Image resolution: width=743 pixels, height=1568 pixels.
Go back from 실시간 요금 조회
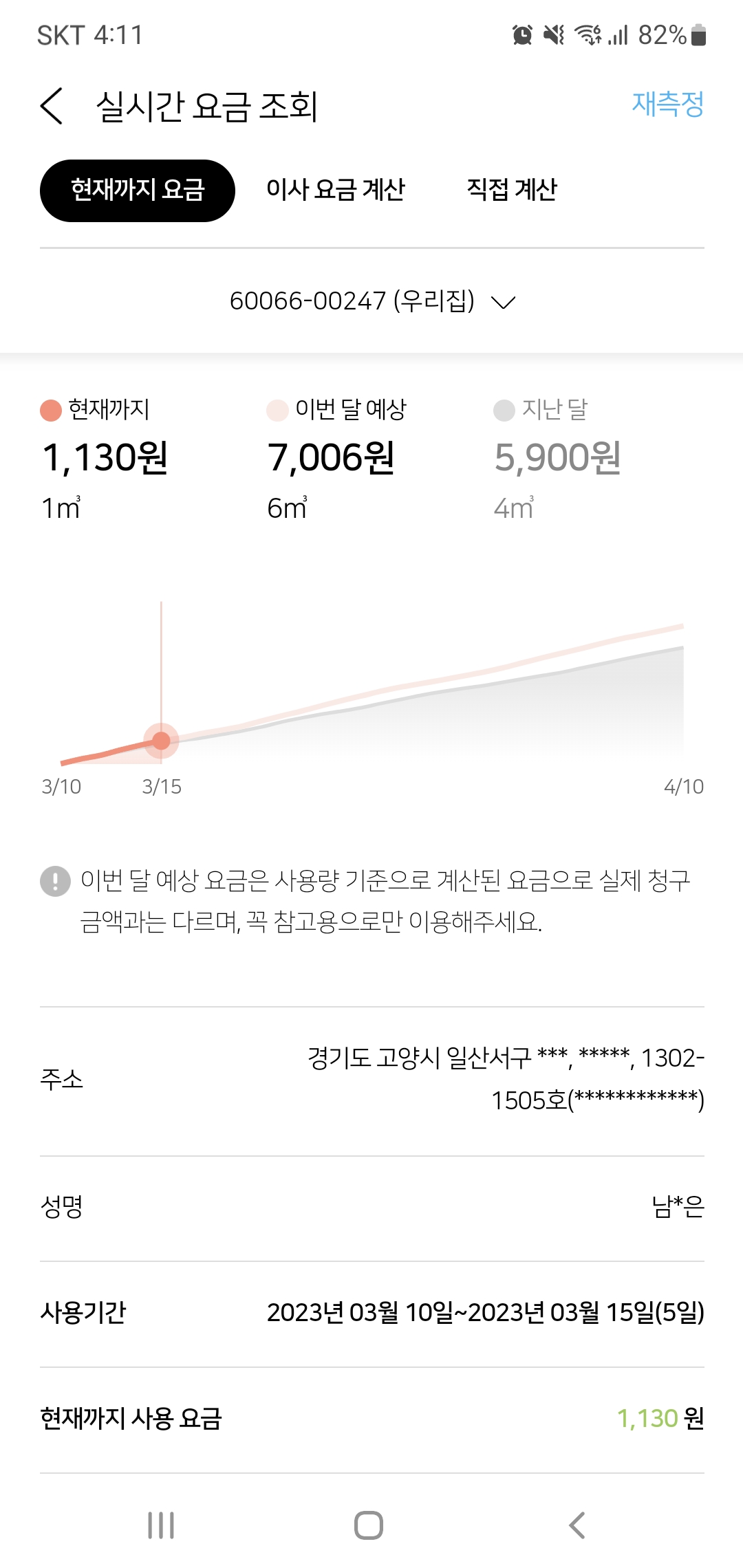point(52,106)
